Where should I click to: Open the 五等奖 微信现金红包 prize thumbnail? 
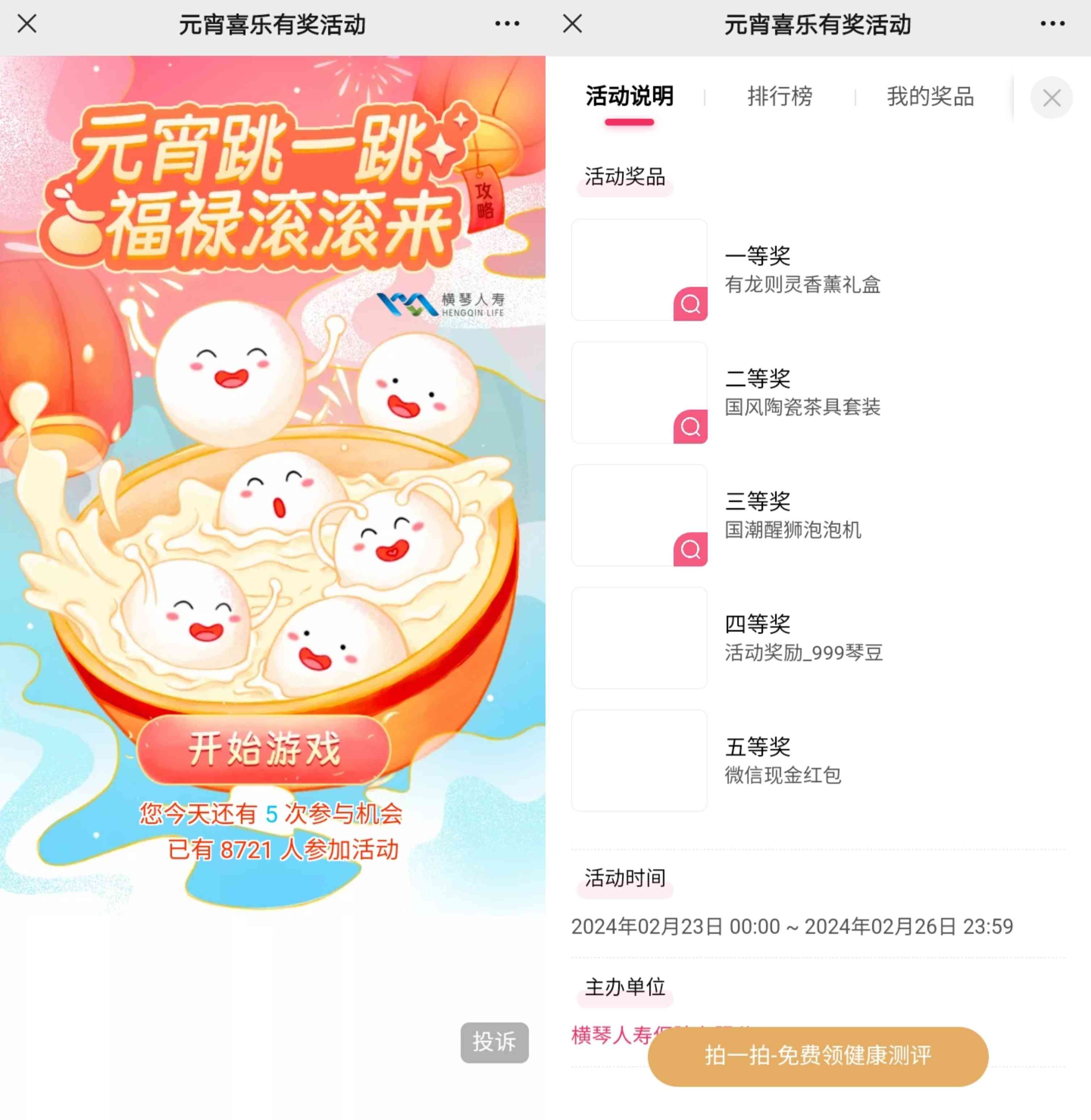pos(639,760)
